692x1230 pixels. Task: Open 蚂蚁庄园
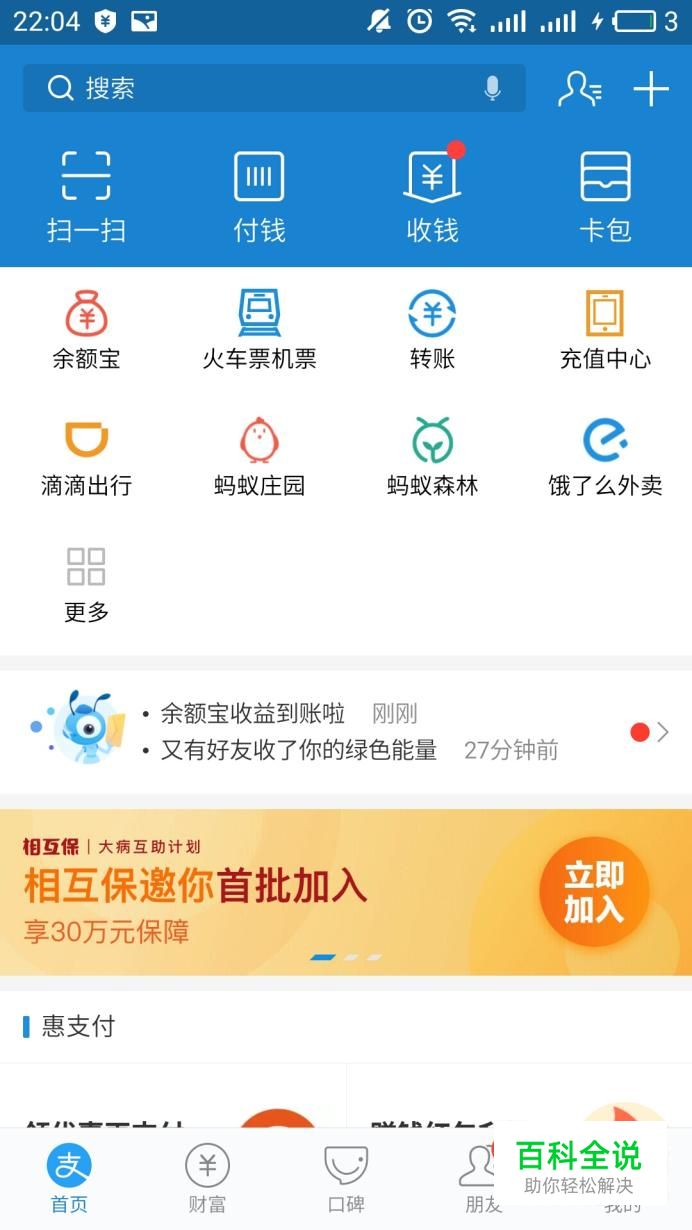[259, 457]
